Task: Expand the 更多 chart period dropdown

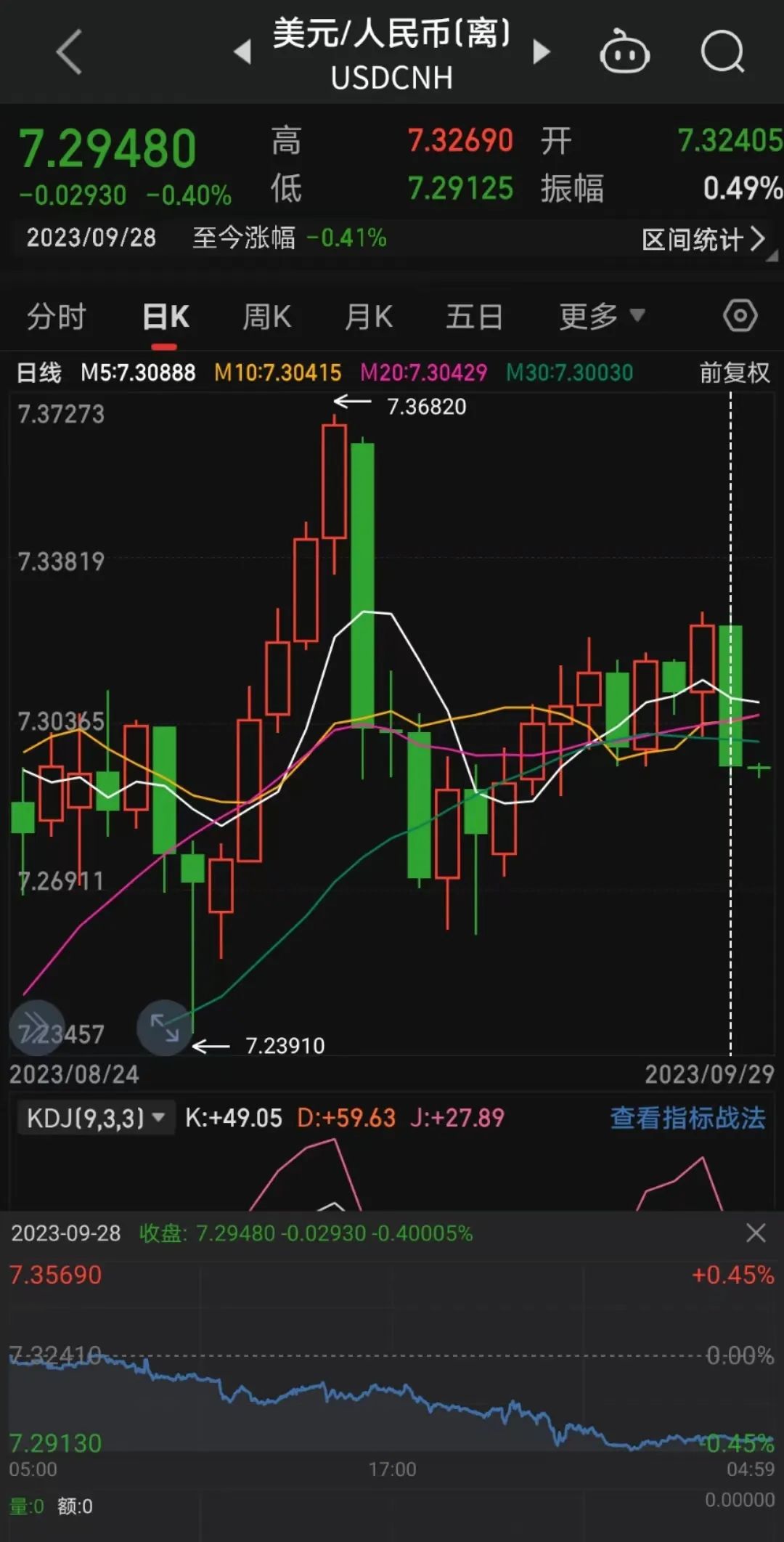Action: pyautogui.click(x=602, y=317)
